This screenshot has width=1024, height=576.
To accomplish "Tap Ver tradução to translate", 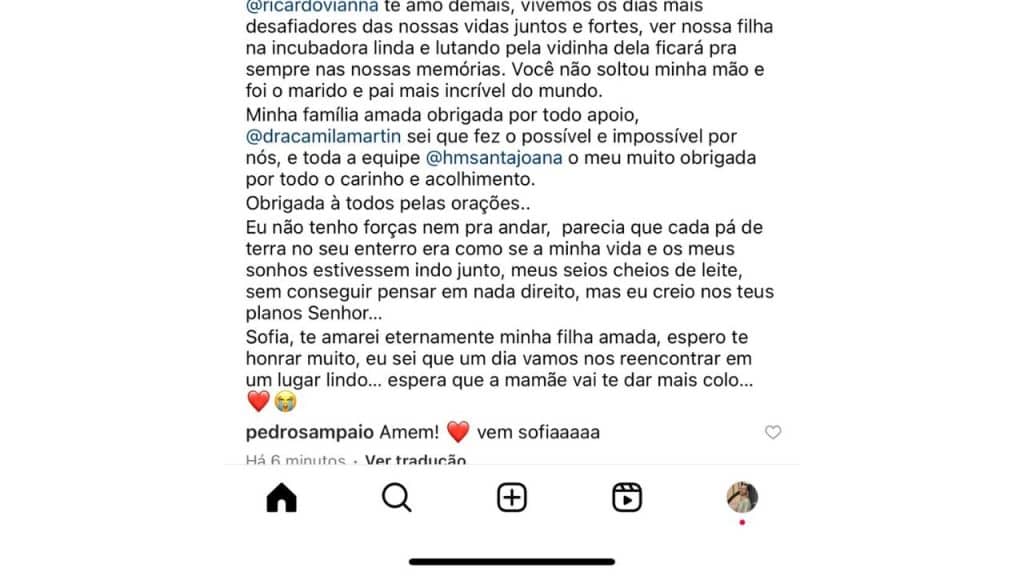I will coord(416,461).
